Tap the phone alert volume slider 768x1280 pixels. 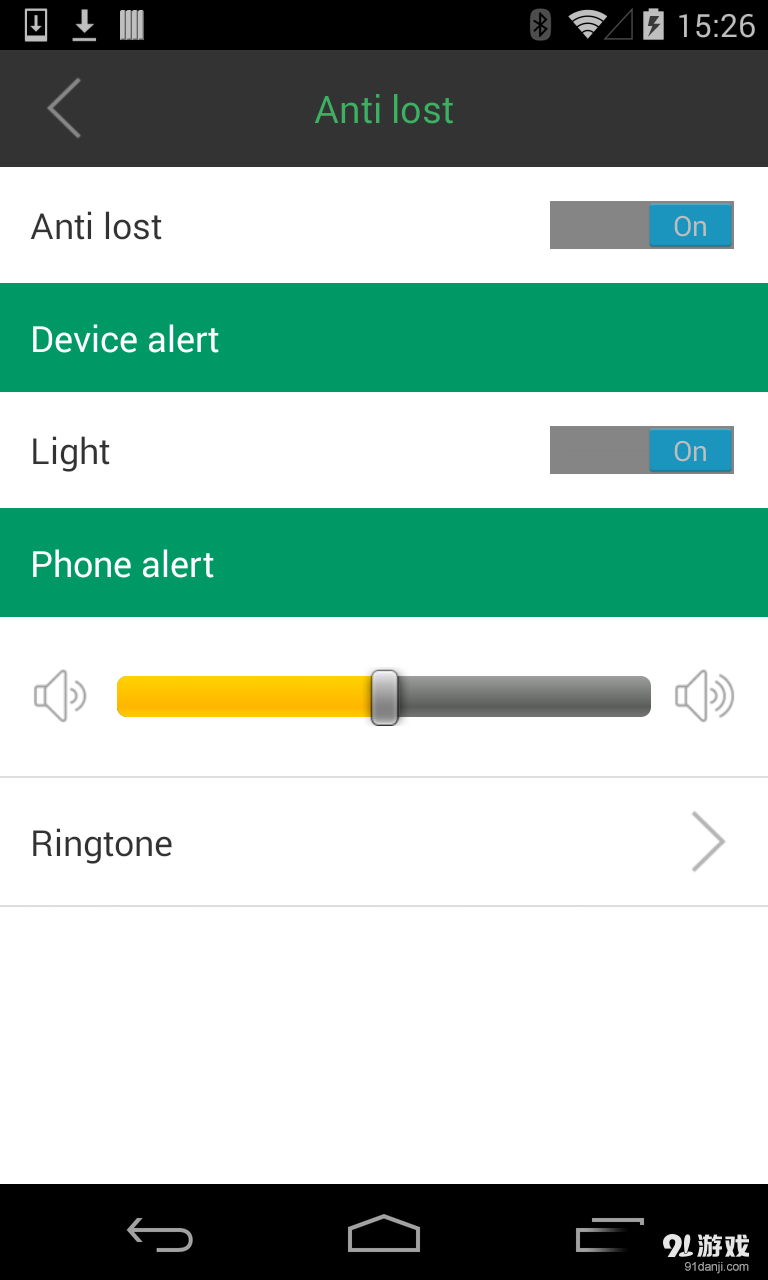[x=384, y=697]
